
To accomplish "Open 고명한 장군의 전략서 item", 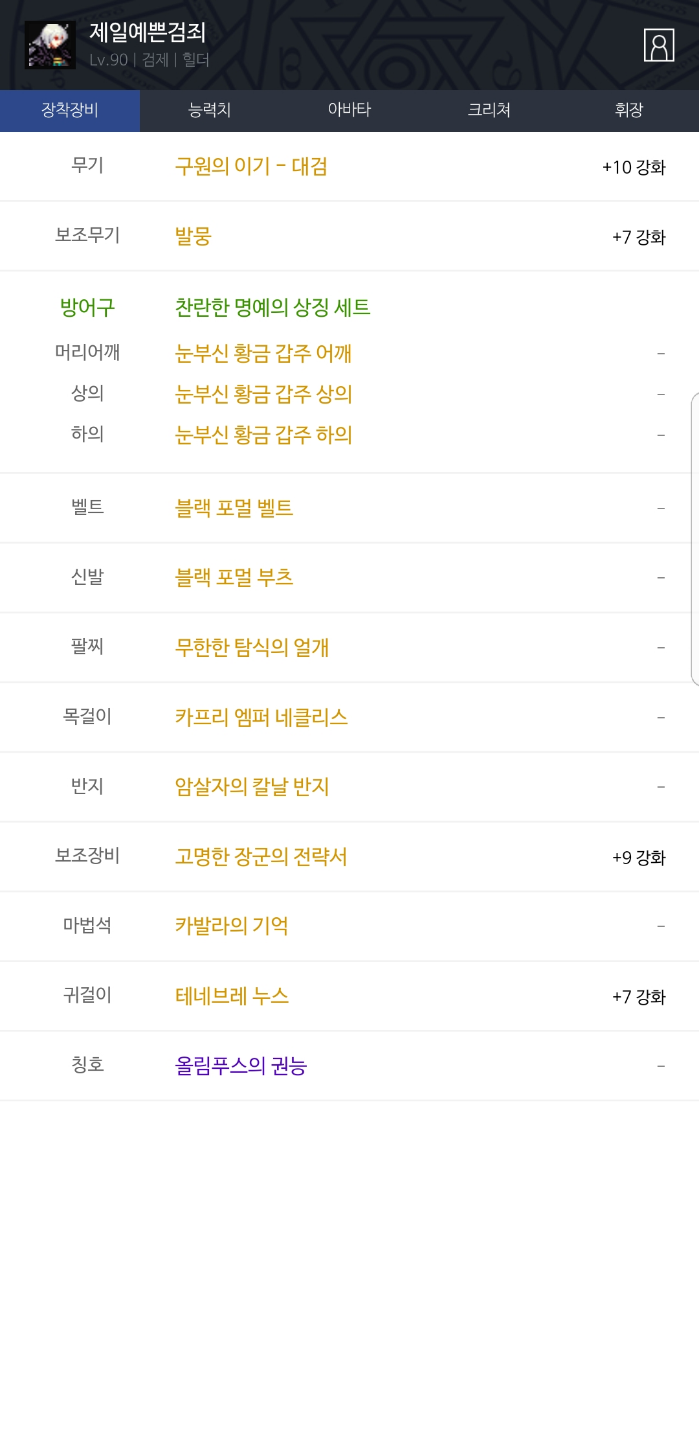I will (x=261, y=857).
